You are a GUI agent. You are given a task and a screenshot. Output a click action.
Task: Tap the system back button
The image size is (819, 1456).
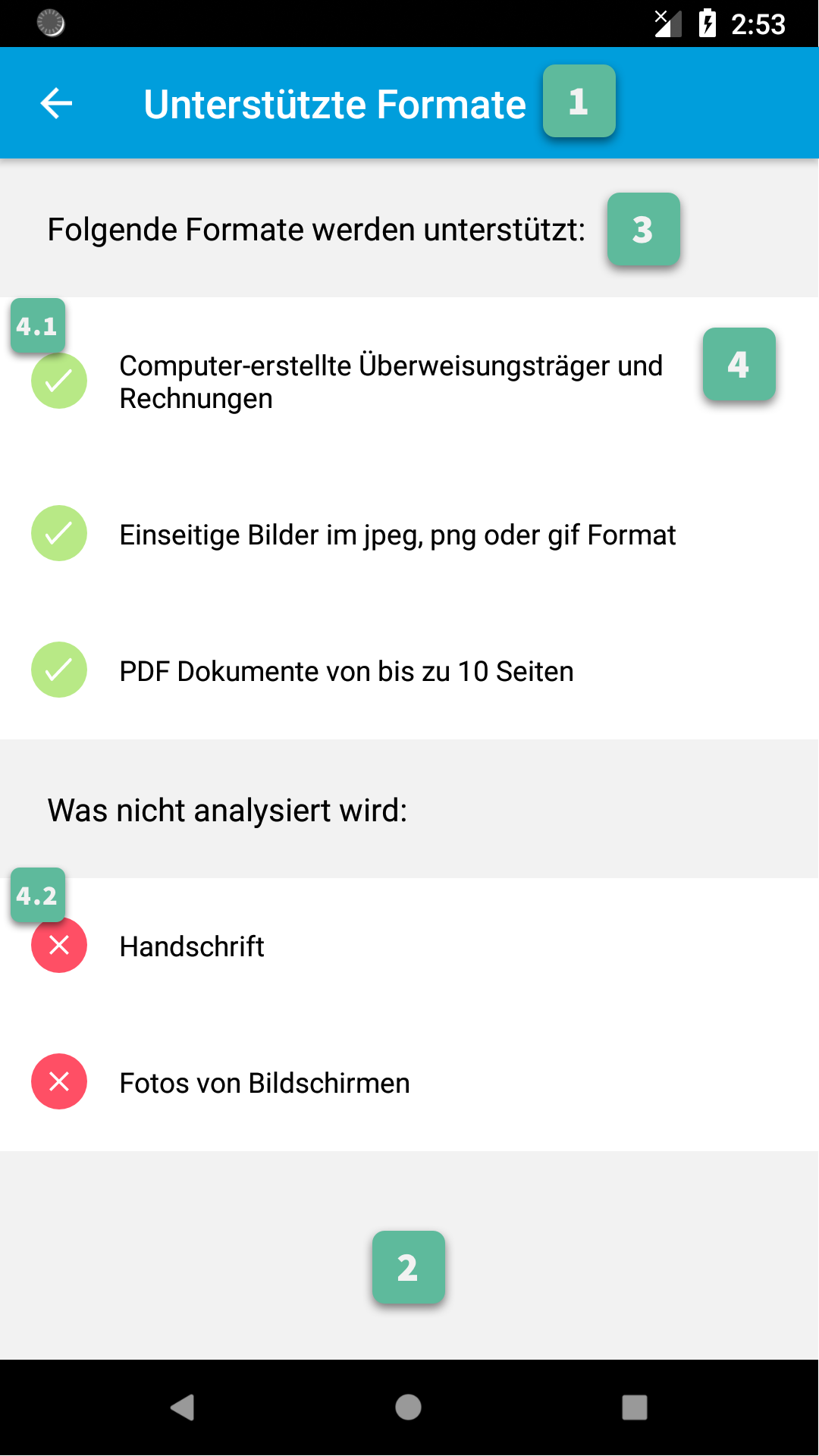pyautogui.click(x=182, y=1407)
